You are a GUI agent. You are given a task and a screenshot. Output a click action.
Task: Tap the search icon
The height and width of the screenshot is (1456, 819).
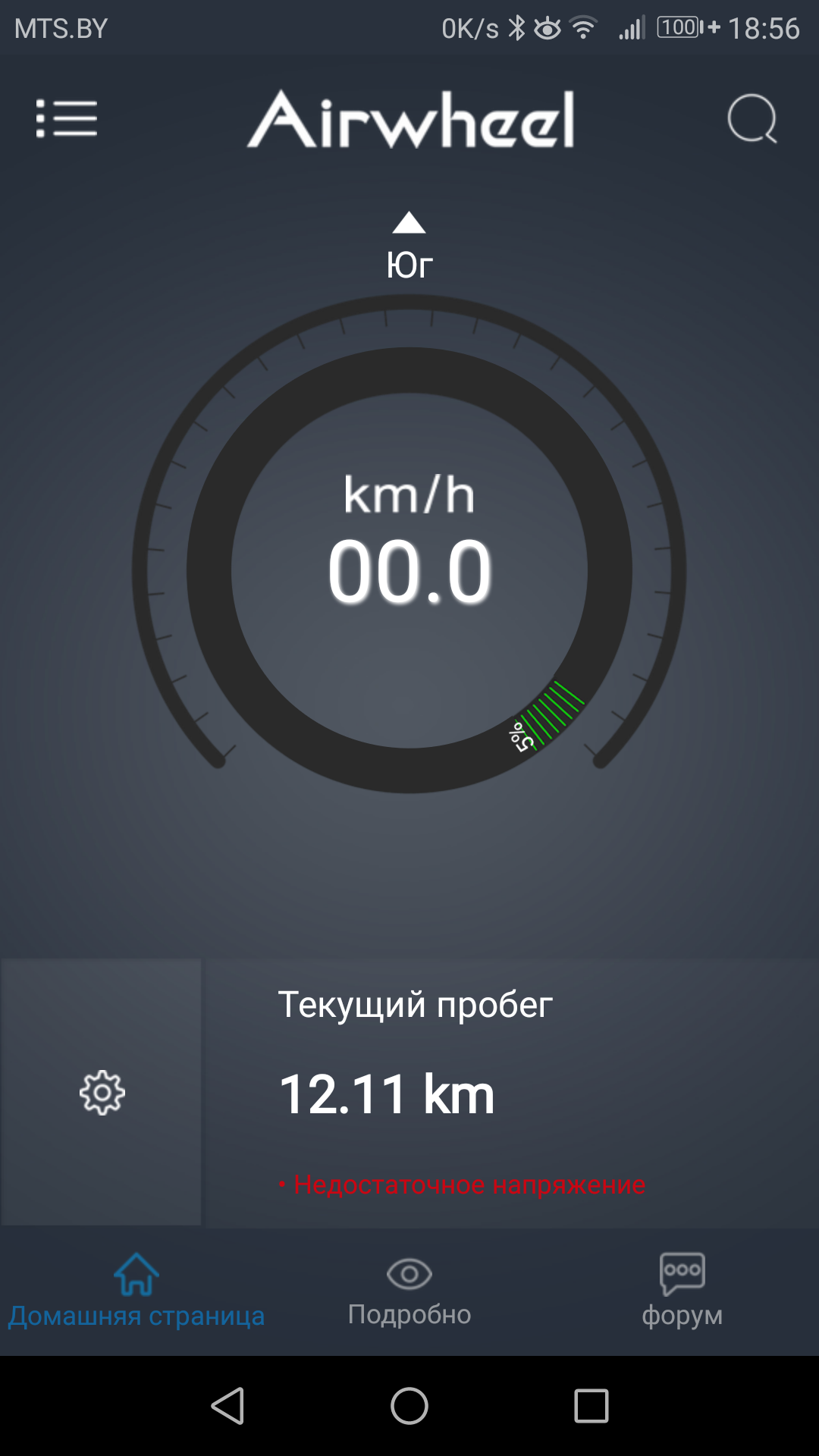[x=752, y=119]
